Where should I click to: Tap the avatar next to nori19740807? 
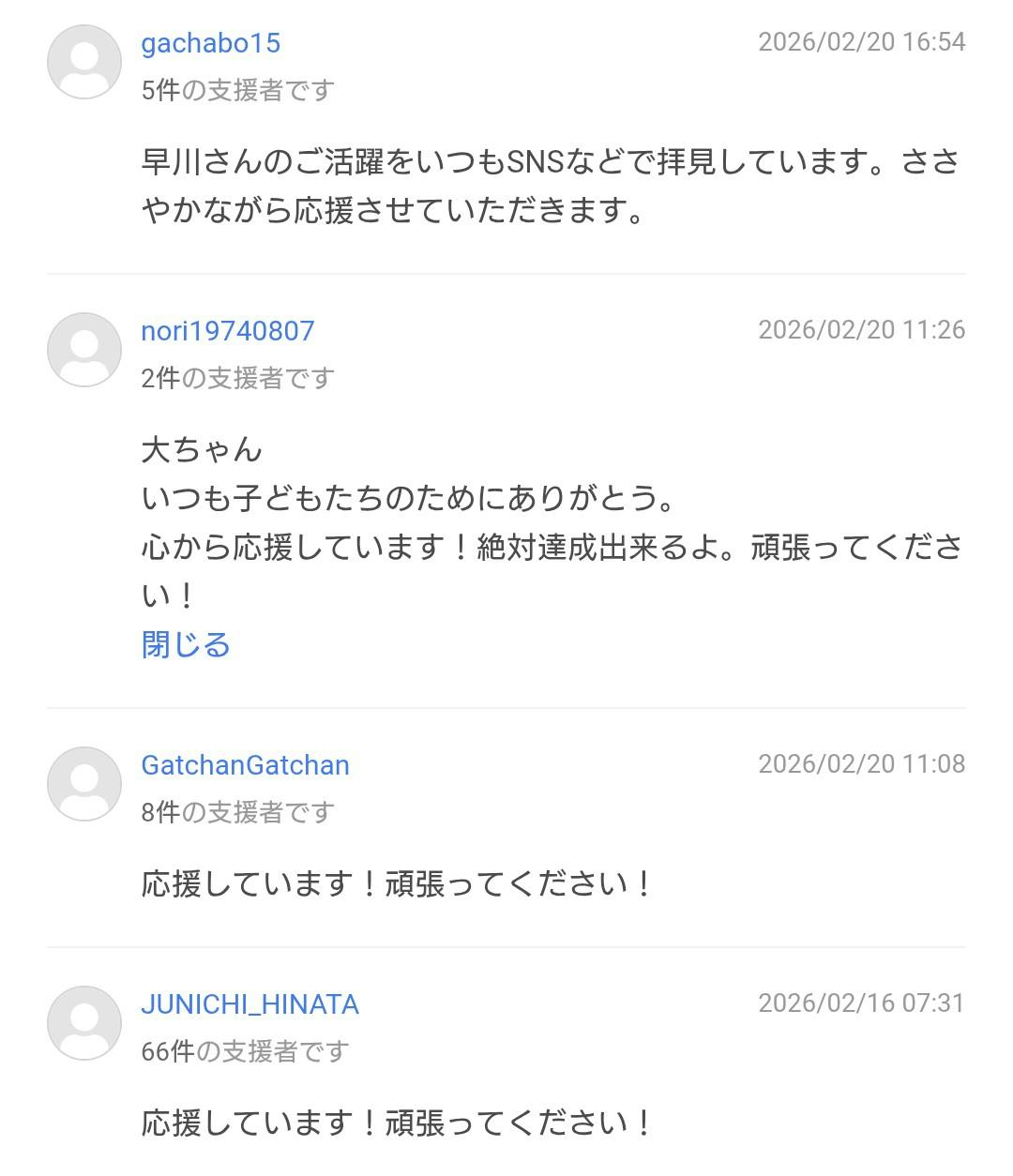[84, 350]
